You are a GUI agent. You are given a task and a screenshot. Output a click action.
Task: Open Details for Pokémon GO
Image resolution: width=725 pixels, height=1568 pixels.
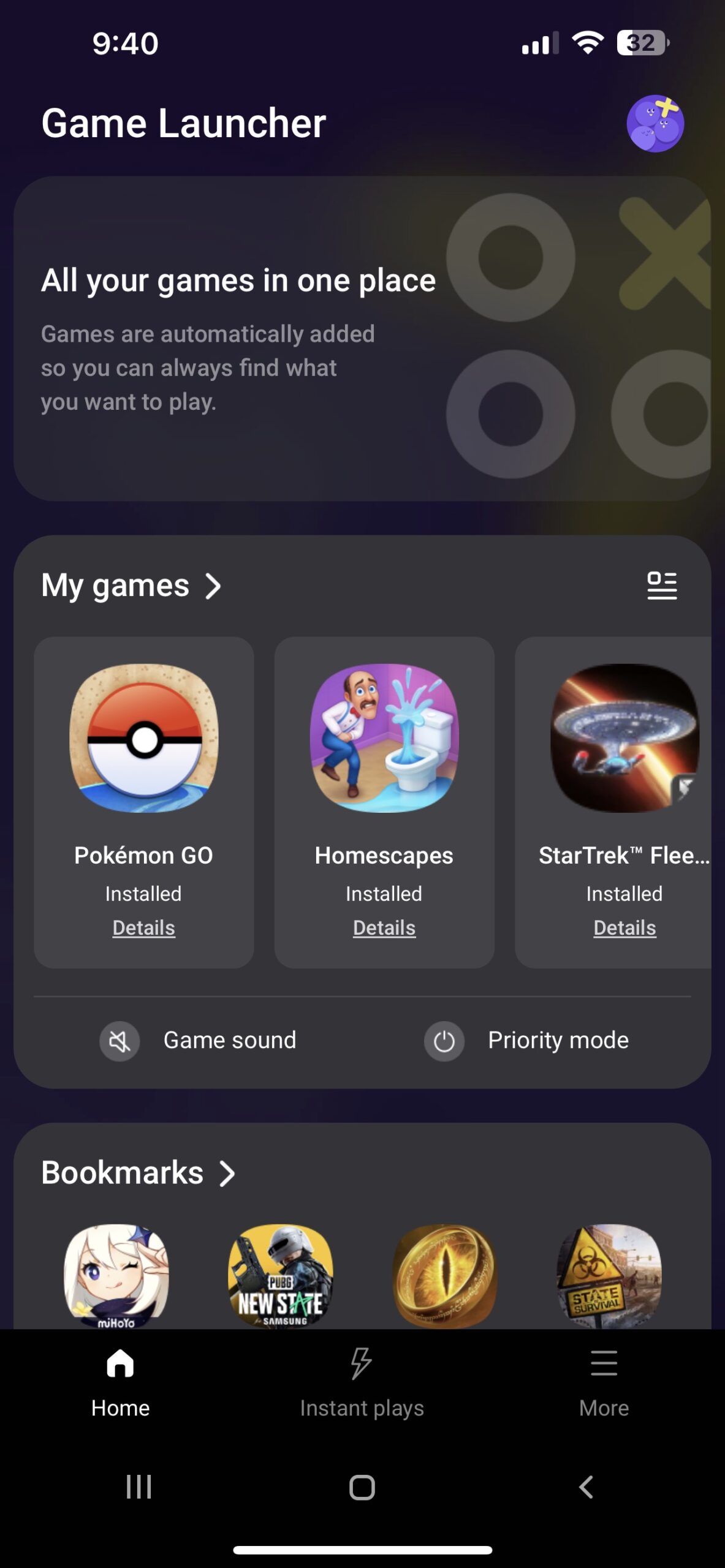(x=144, y=928)
